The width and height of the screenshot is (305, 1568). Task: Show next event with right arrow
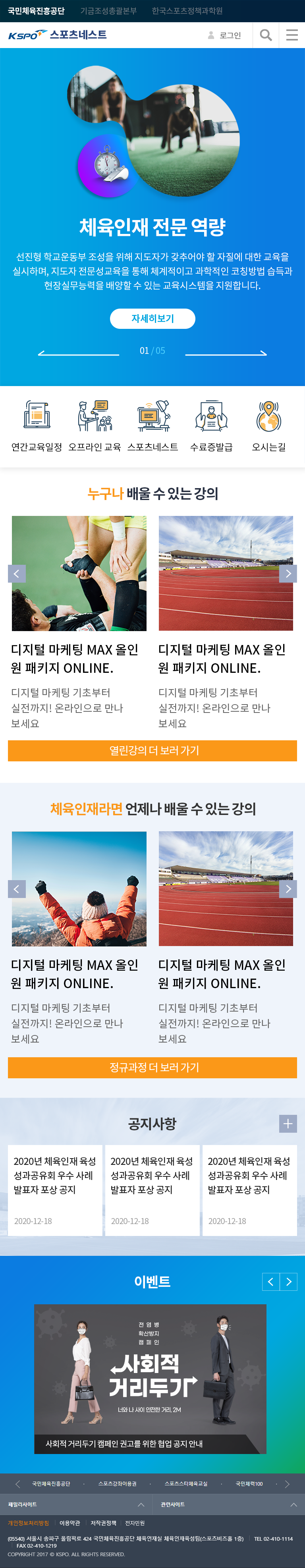(289, 1281)
